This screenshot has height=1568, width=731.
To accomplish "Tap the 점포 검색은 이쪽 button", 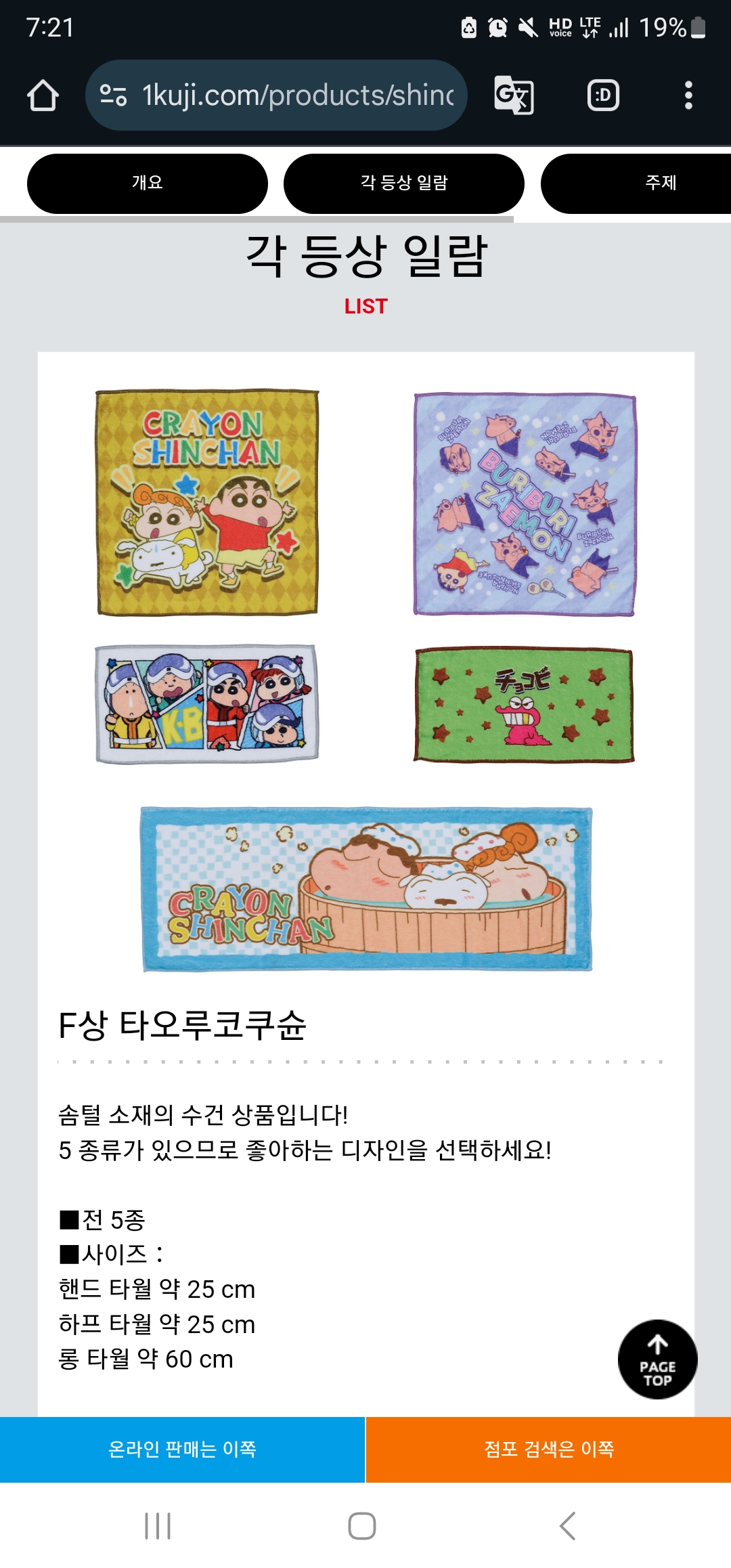I will click(549, 1449).
